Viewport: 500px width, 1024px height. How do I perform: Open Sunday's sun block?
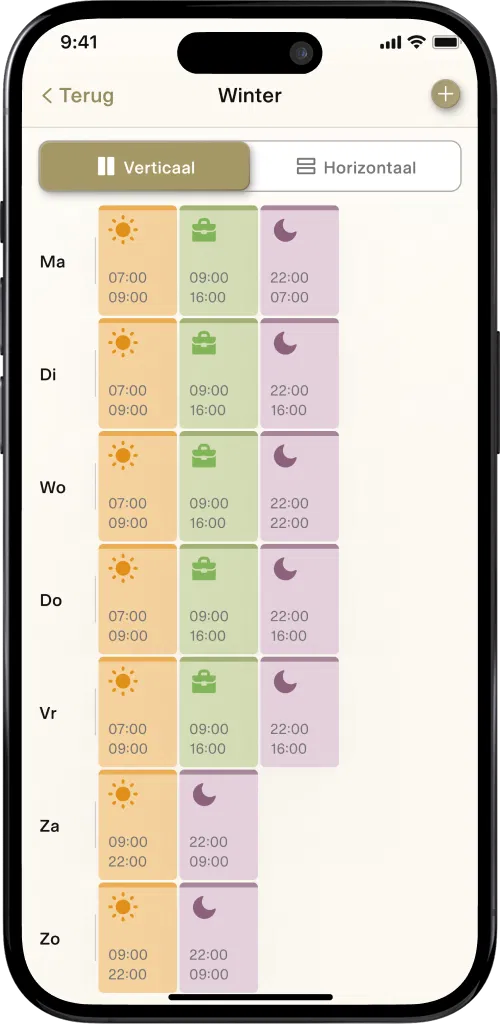[138, 938]
